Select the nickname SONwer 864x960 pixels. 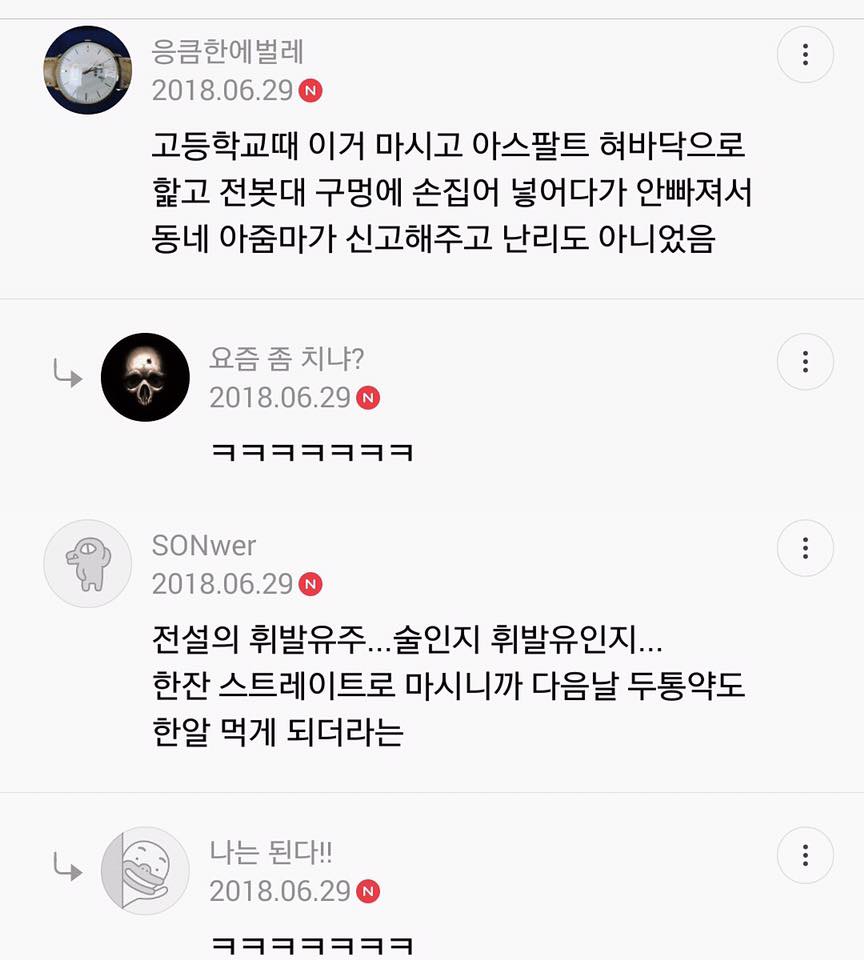point(204,546)
